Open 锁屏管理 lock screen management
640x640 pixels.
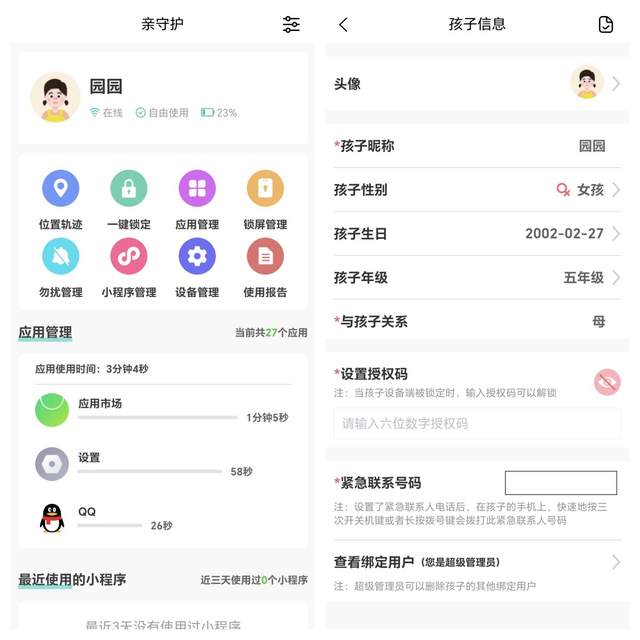pos(265,188)
